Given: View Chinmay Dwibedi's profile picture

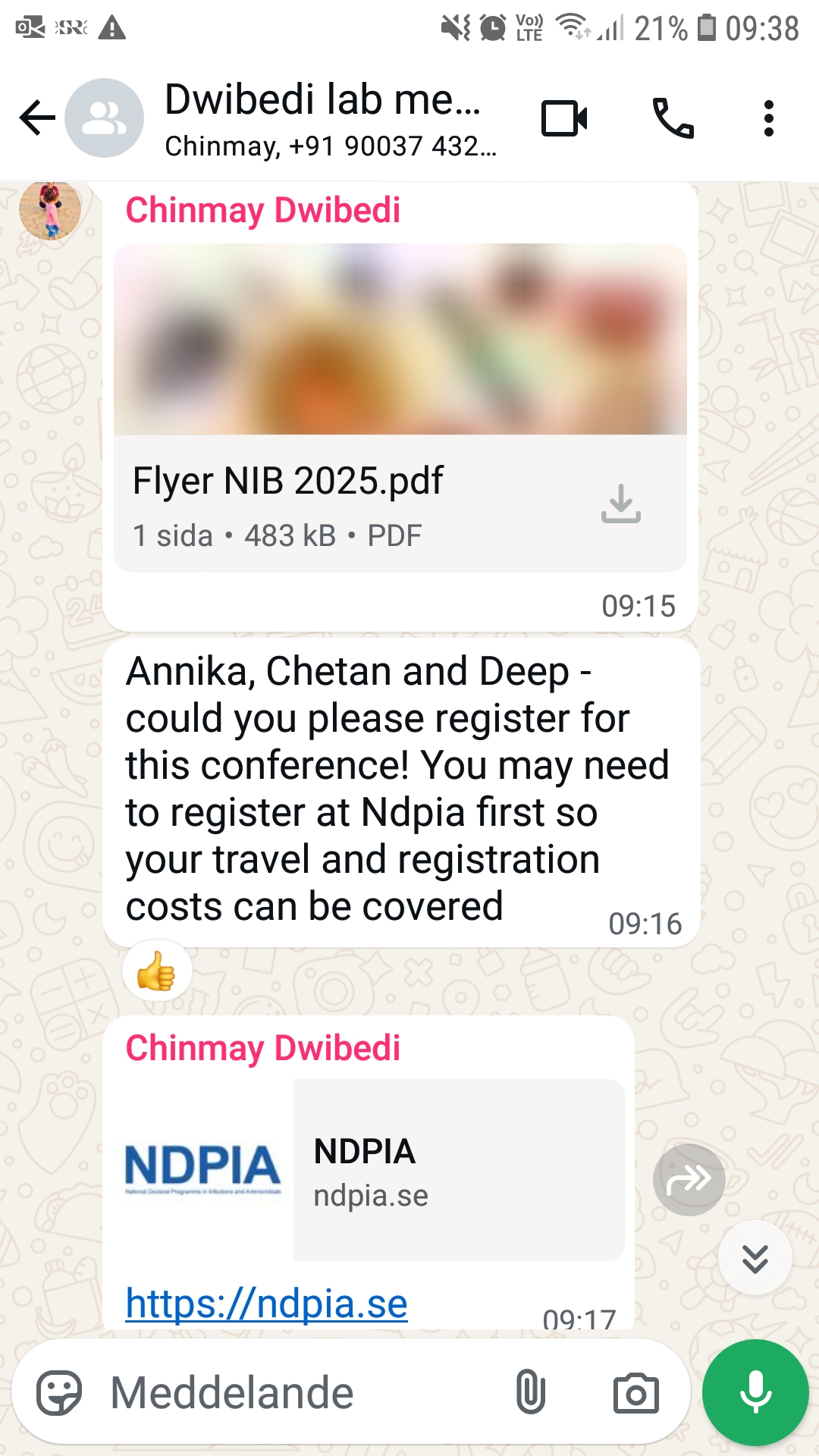Looking at the screenshot, I should coord(50,210).
